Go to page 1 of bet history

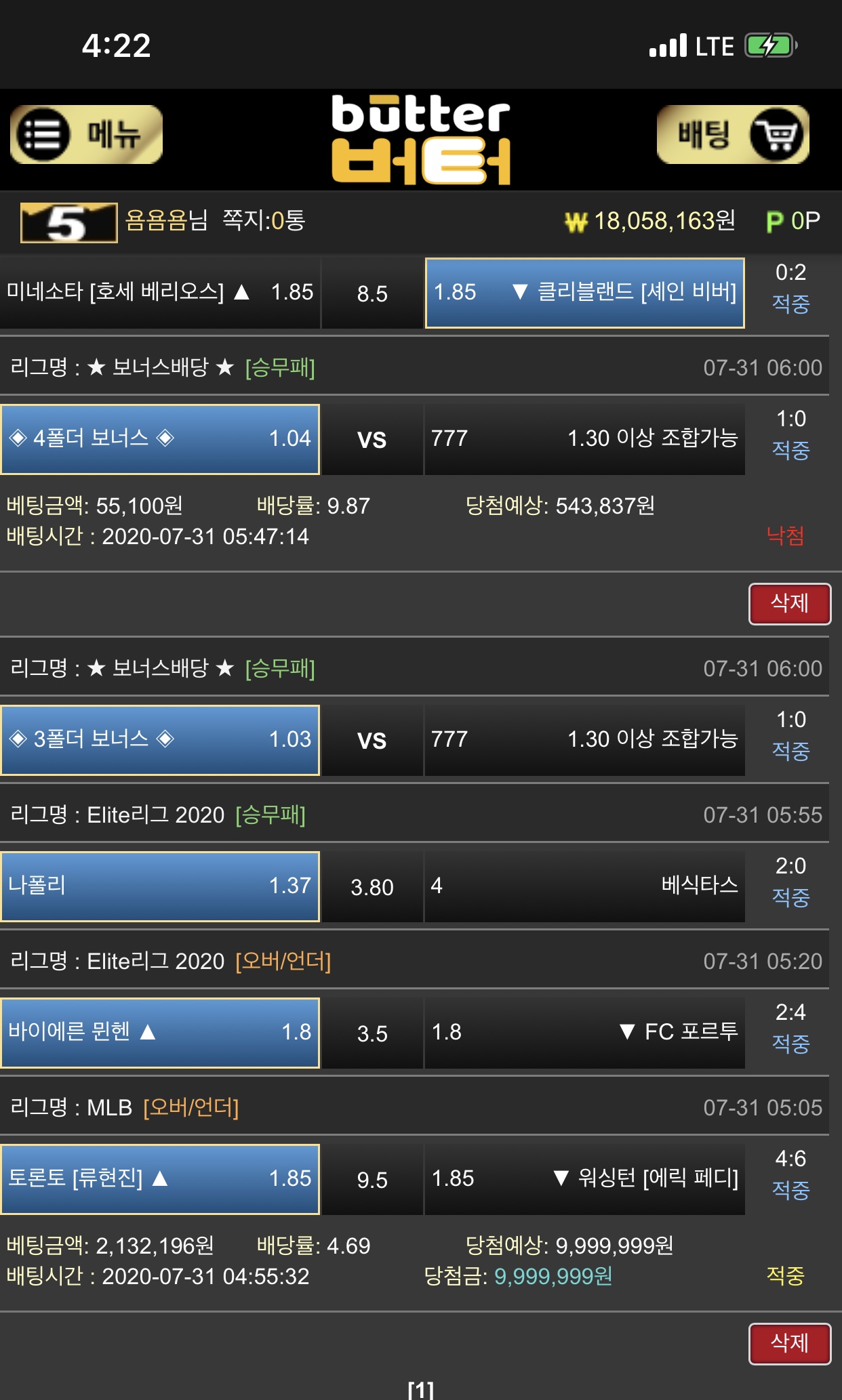point(420,1389)
